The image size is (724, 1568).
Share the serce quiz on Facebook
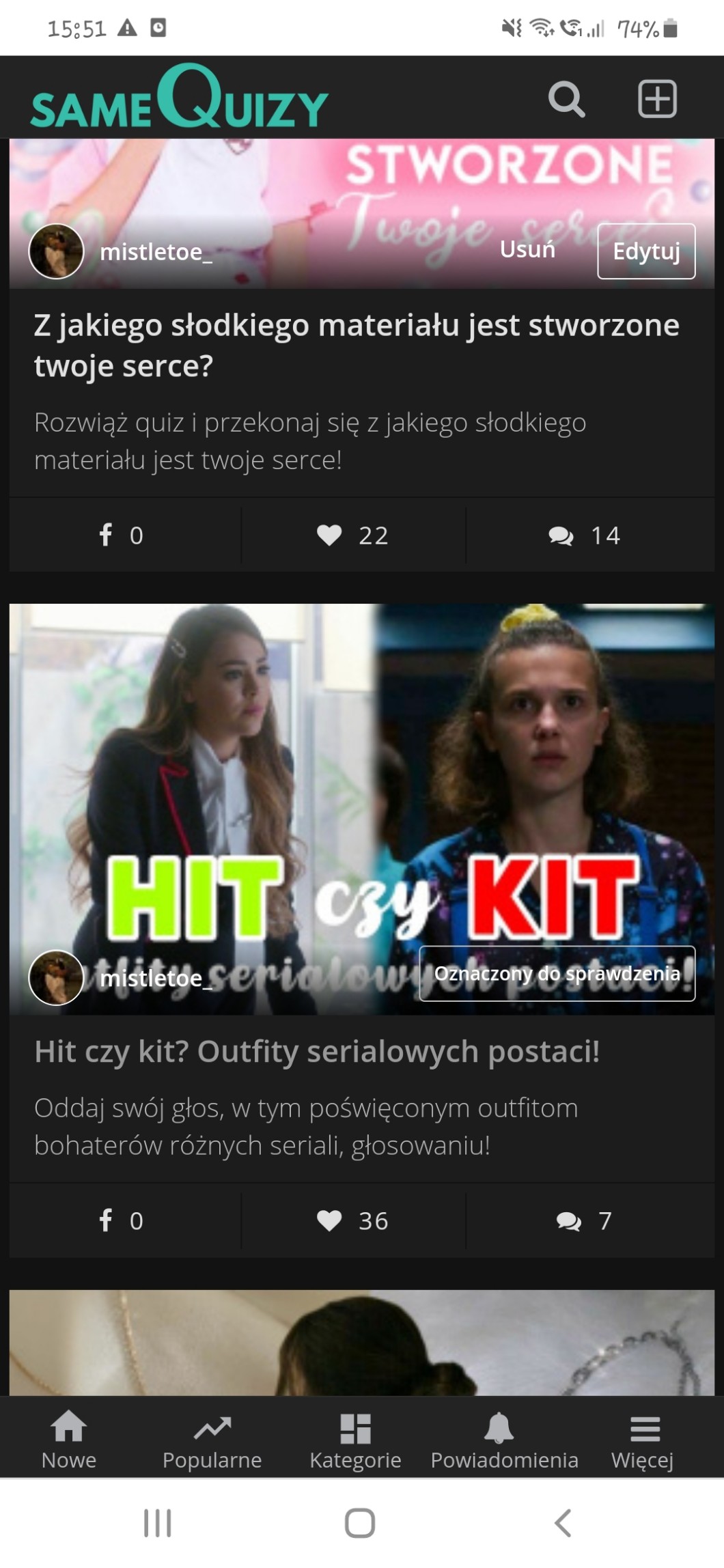122,535
